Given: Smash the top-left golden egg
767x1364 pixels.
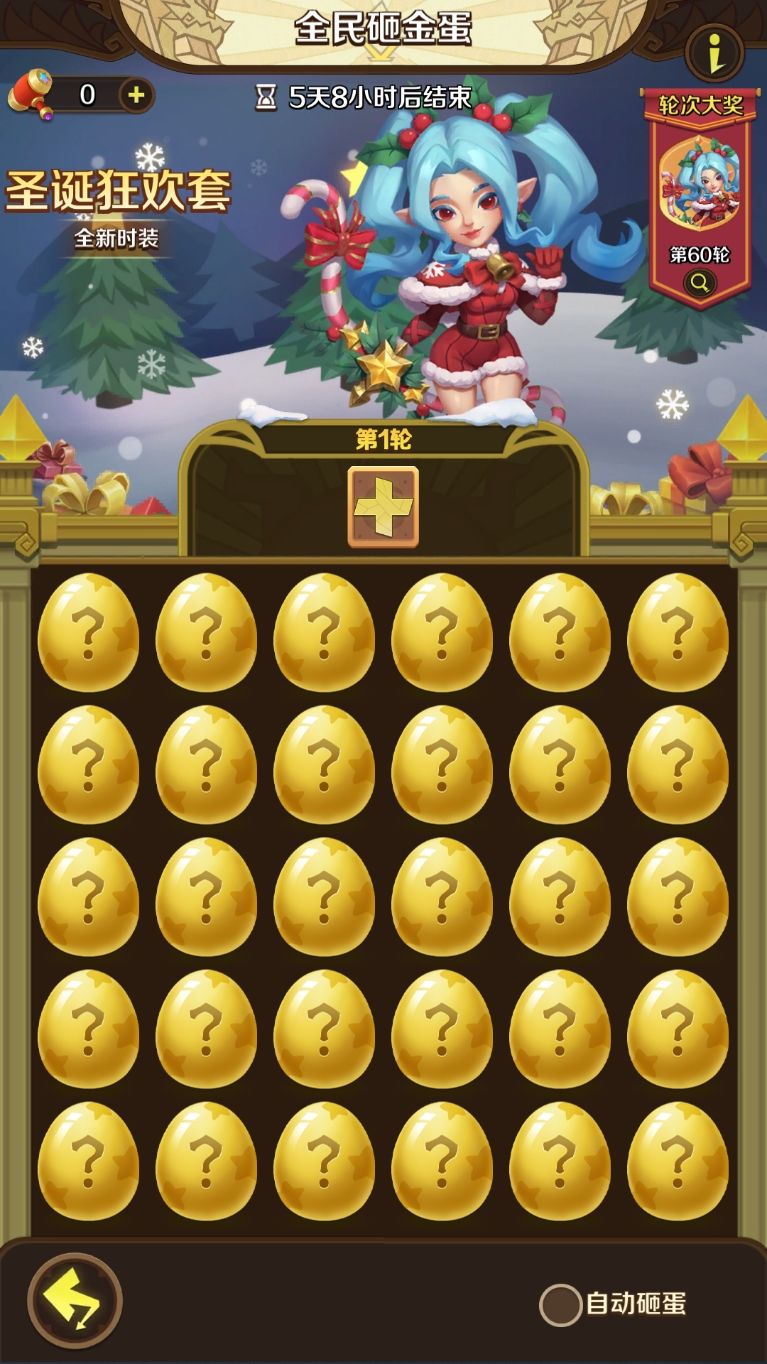Looking at the screenshot, I should (90, 632).
